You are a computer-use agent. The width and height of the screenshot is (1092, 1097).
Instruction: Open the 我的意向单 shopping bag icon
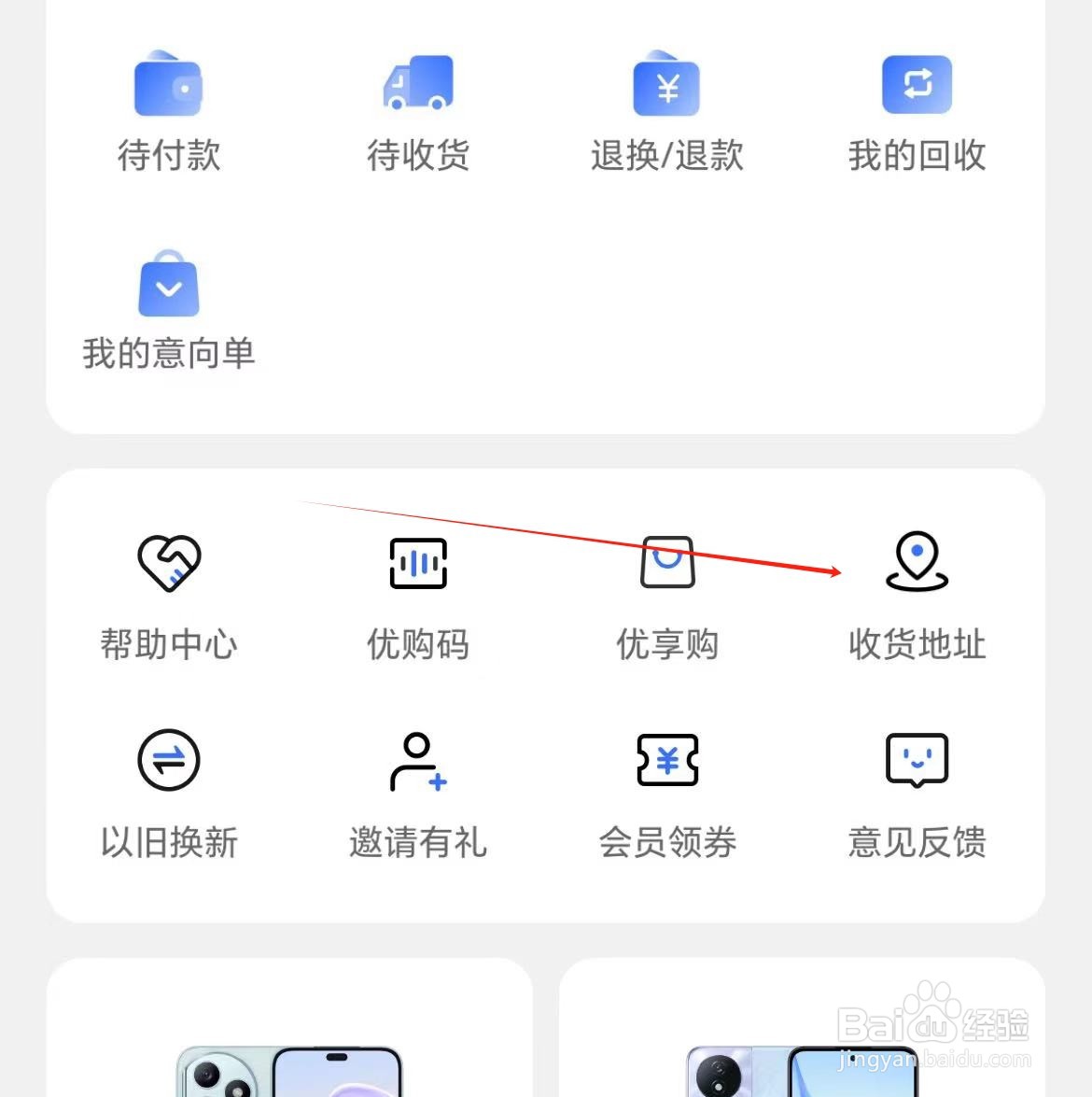[x=169, y=285]
